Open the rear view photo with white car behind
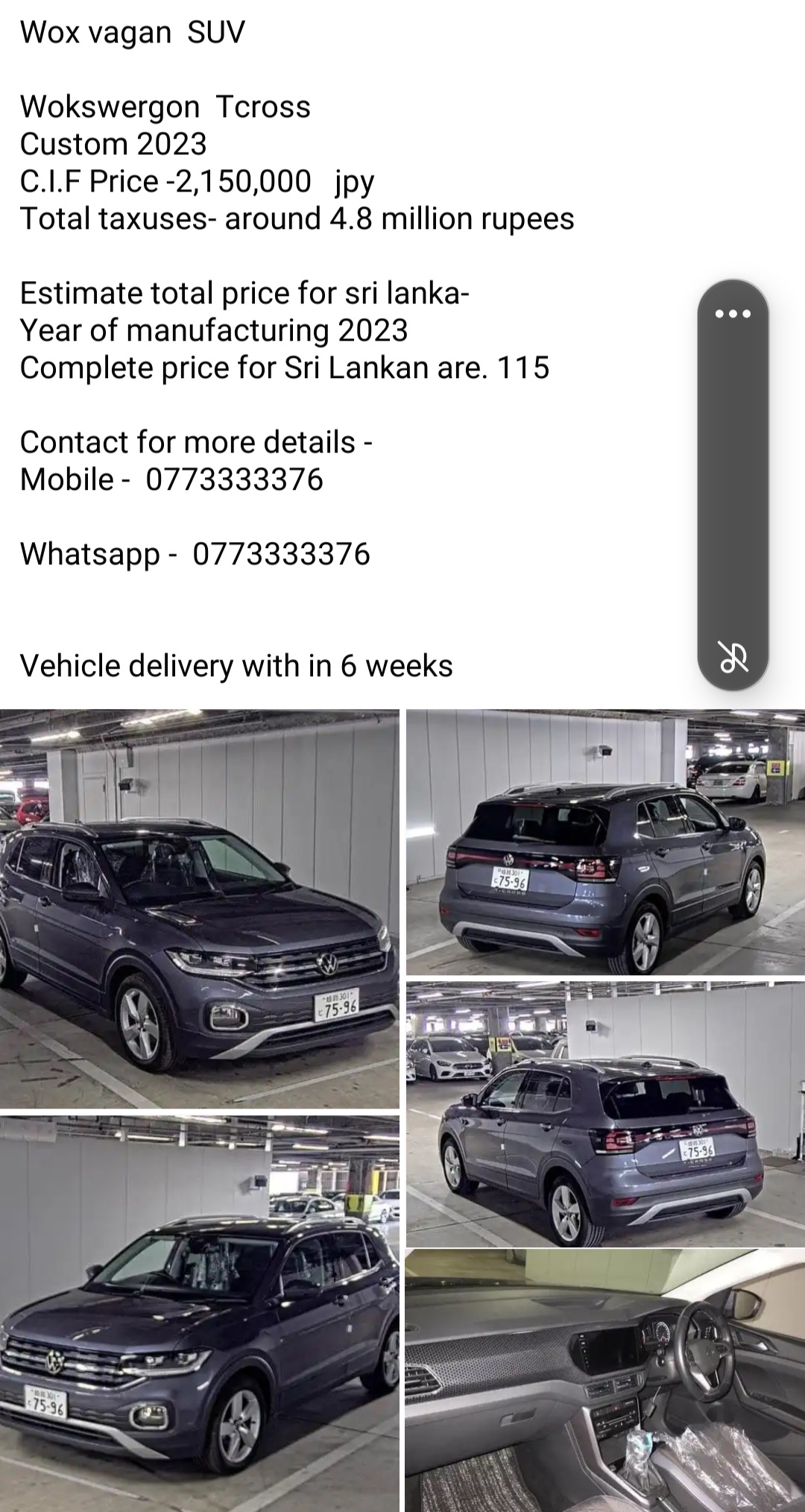The height and width of the screenshot is (1512, 805). [605, 842]
